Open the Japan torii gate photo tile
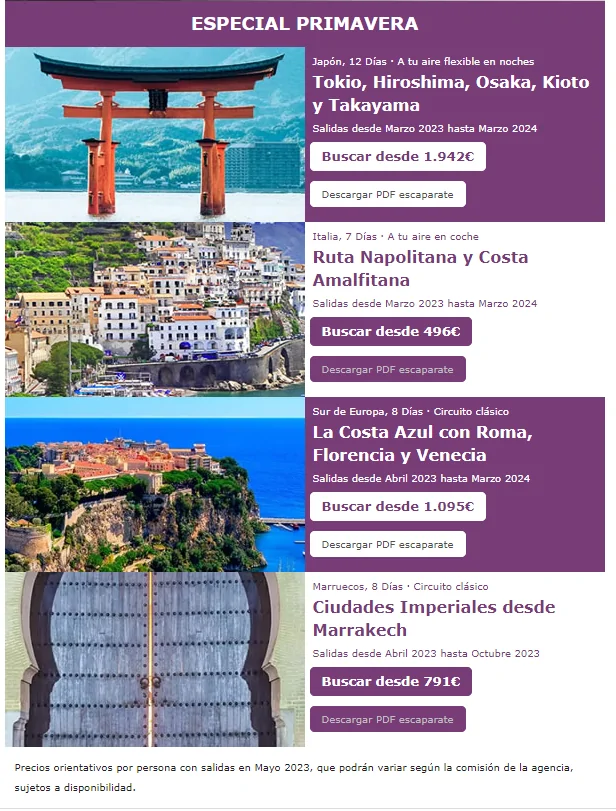Image resolution: width=616 pixels, height=811 pixels. tap(155, 134)
